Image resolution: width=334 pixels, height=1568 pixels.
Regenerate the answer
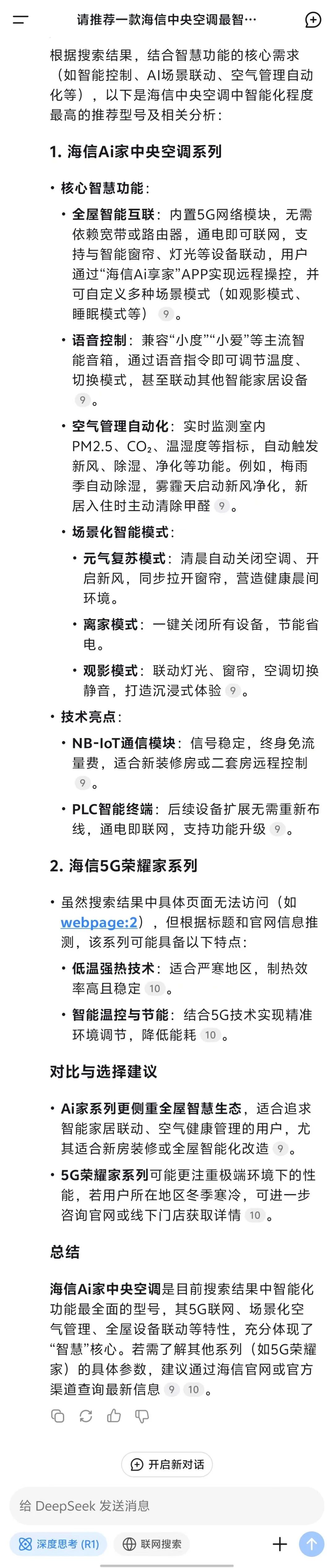pyautogui.click(x=86, y=1417)
